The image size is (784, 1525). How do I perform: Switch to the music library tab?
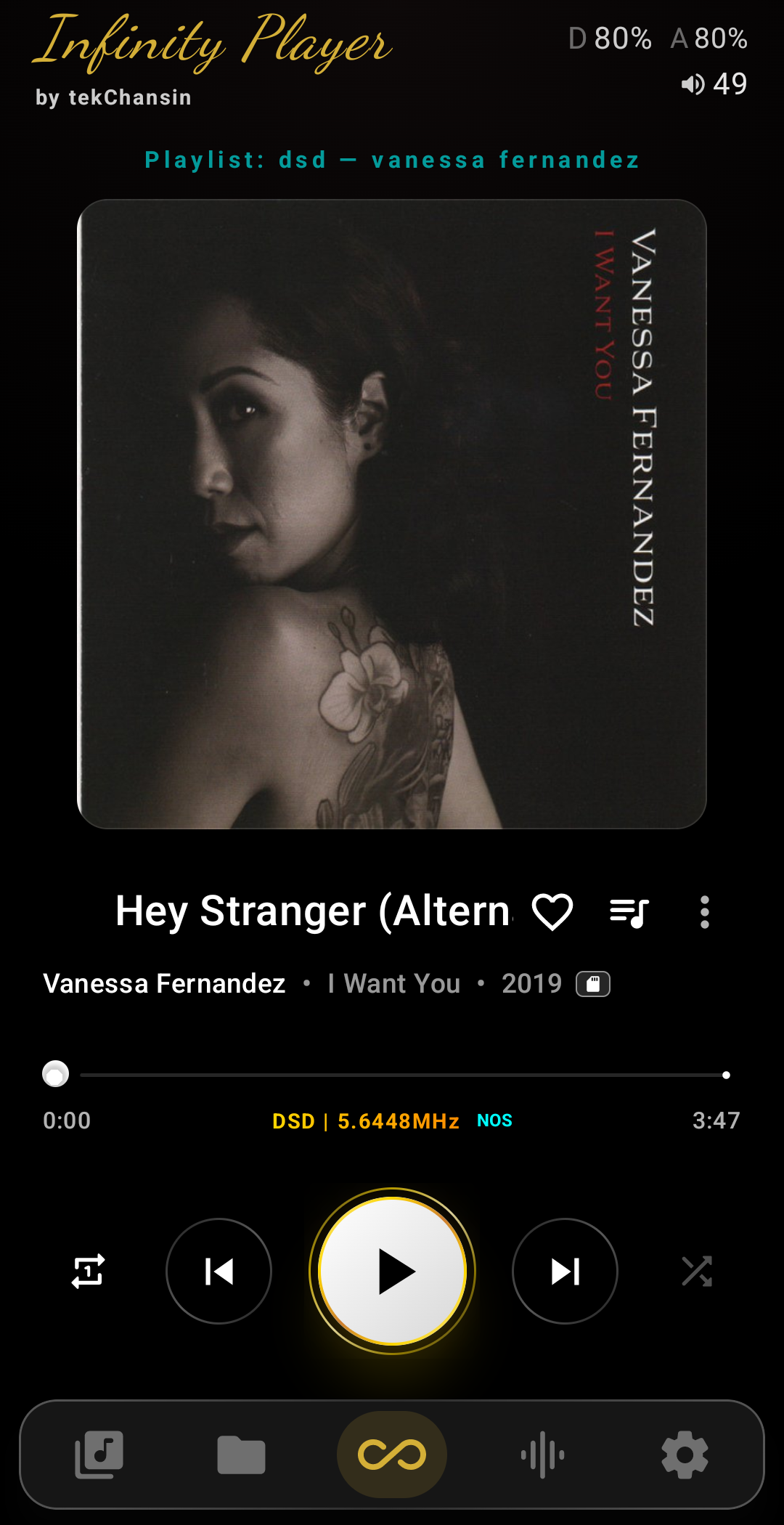[x=99, y=1455]
